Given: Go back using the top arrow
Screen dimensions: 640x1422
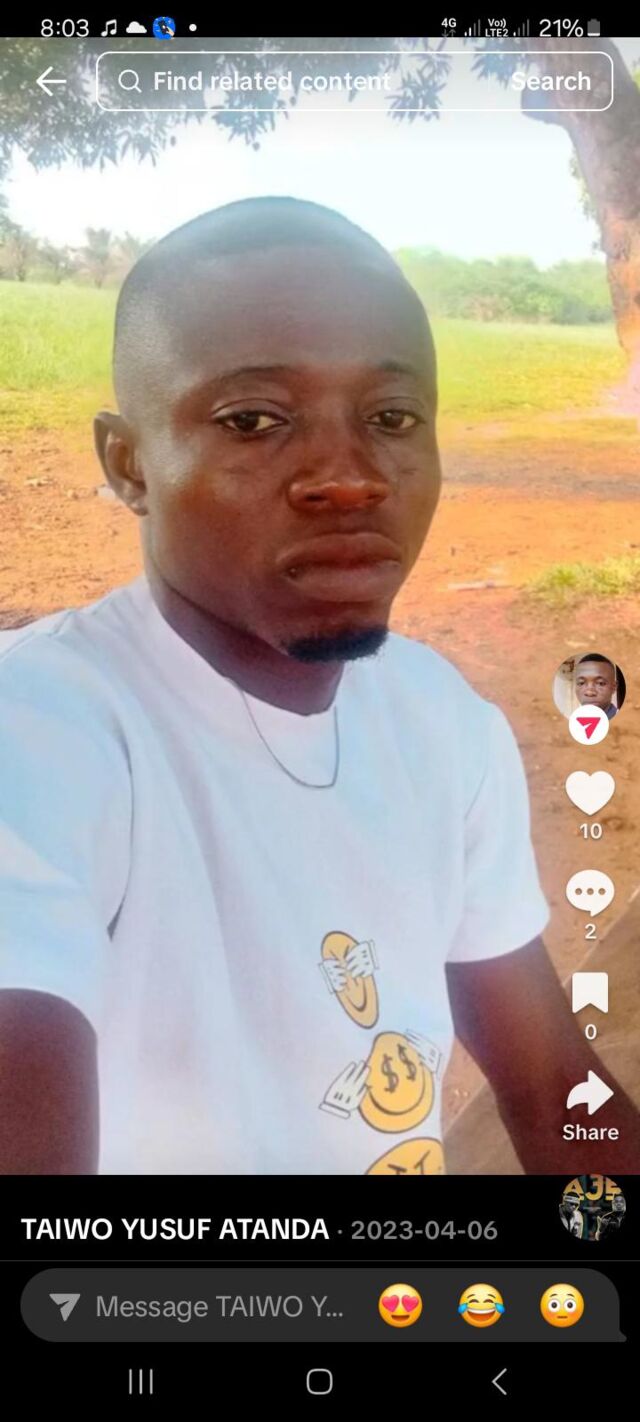Looking at the screenshot, I should 50,82.
